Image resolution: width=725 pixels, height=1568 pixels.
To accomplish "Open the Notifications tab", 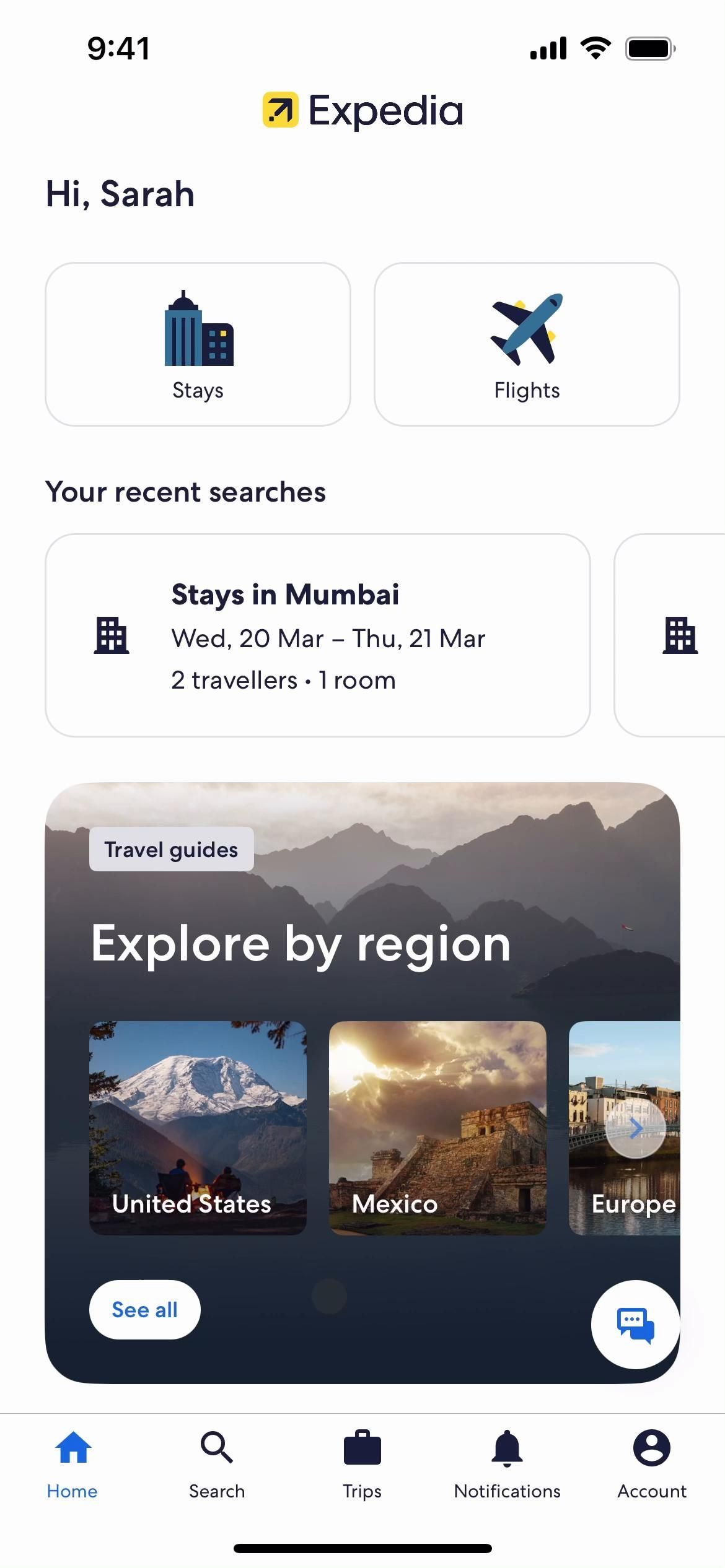I will [507, 1464].
